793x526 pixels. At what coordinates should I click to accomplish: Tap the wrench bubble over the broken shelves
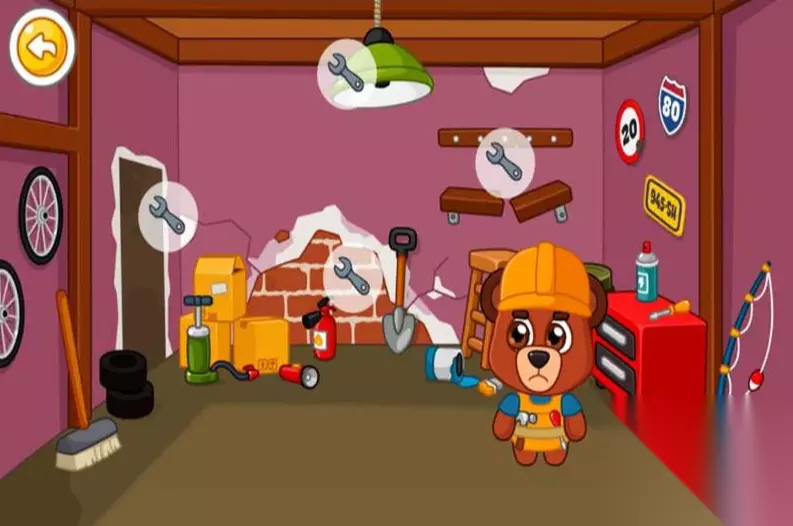[505, 163]
